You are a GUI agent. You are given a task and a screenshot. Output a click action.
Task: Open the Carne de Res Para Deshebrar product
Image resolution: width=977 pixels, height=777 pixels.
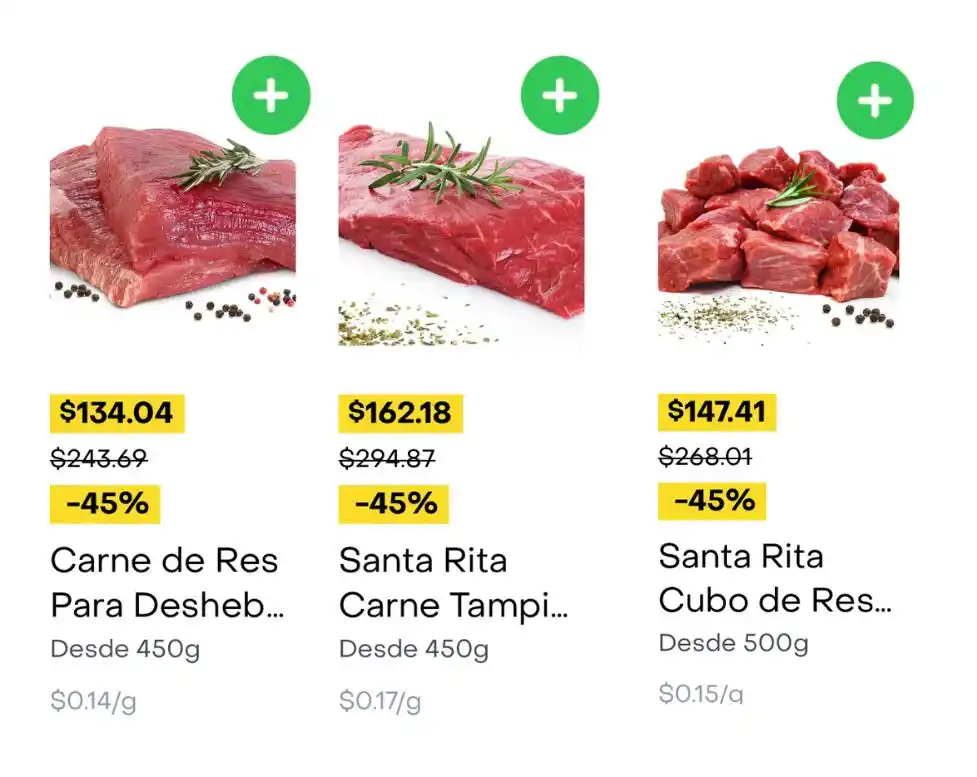point(166,582)
